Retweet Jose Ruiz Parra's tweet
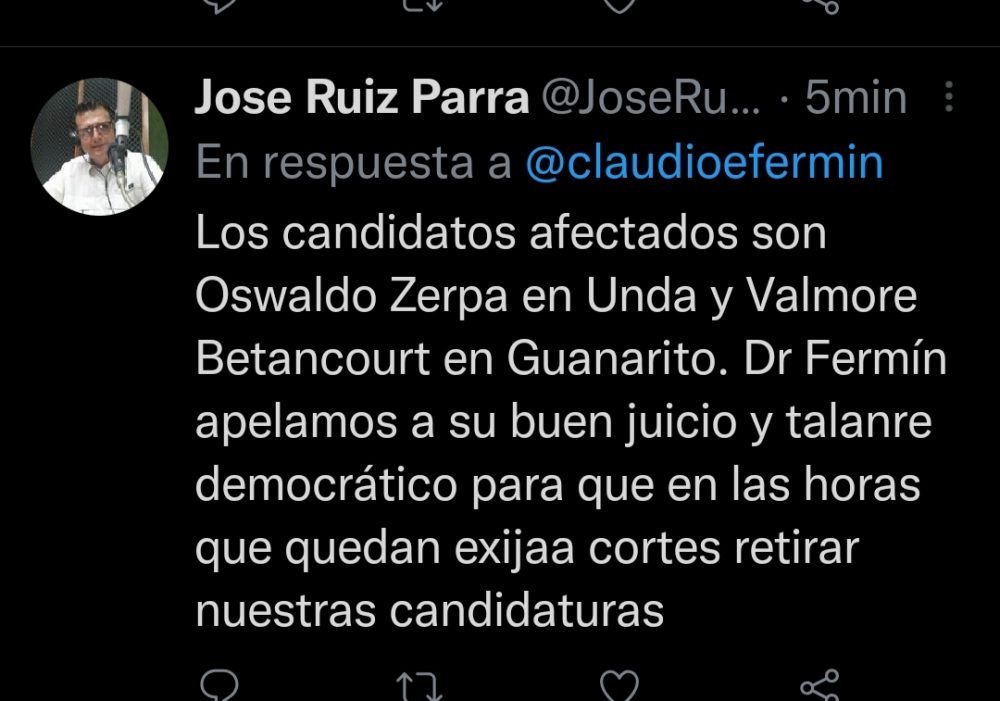 (418, 688)
